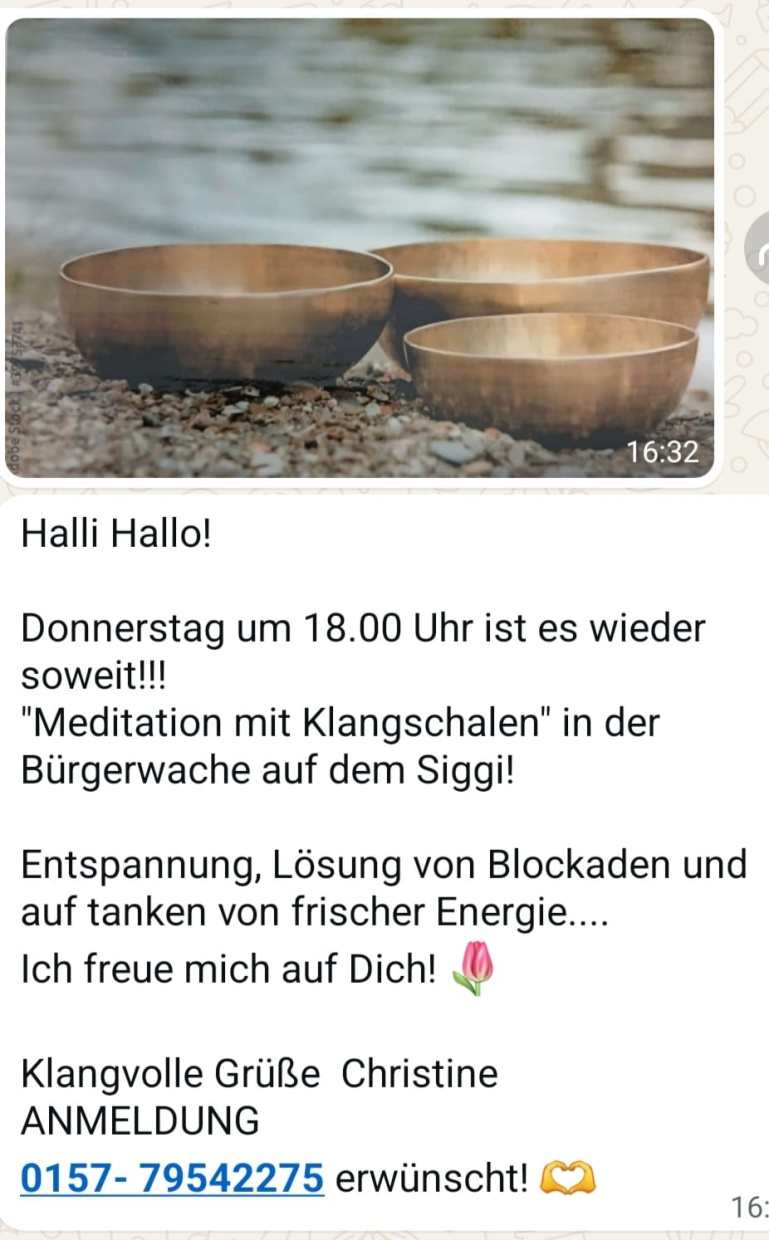Select the Klangvolle Grüße Christine line
The image size is (769, 1240).
click(x=258, y=1072)
